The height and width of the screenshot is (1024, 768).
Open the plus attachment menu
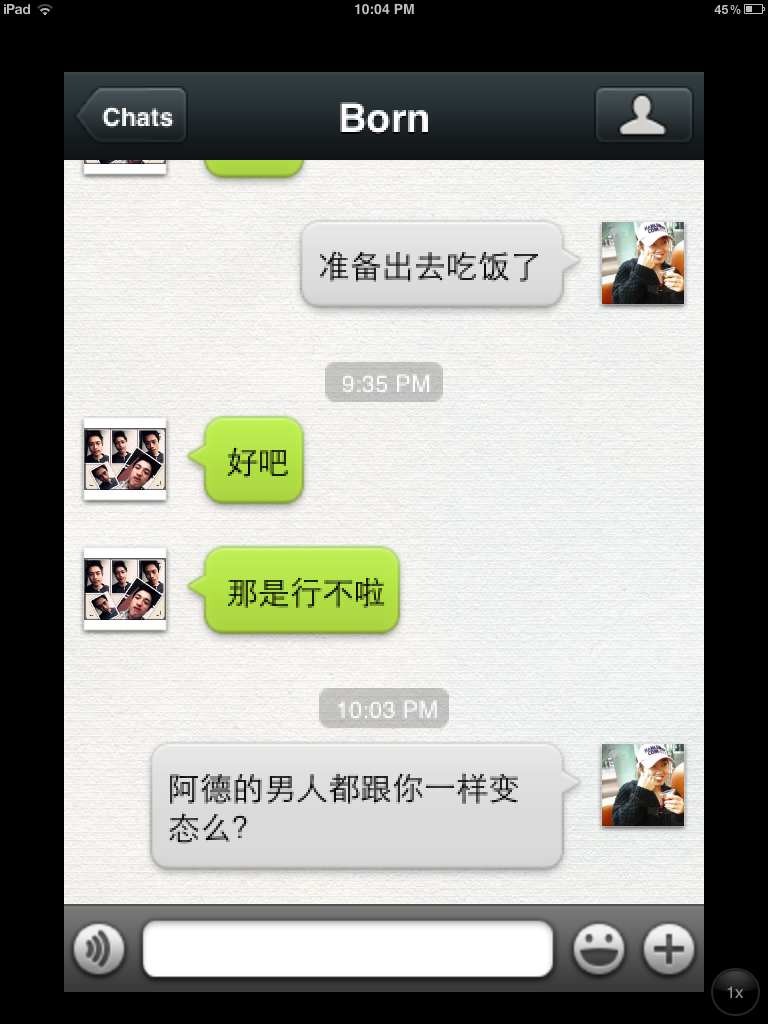(668, 948)
